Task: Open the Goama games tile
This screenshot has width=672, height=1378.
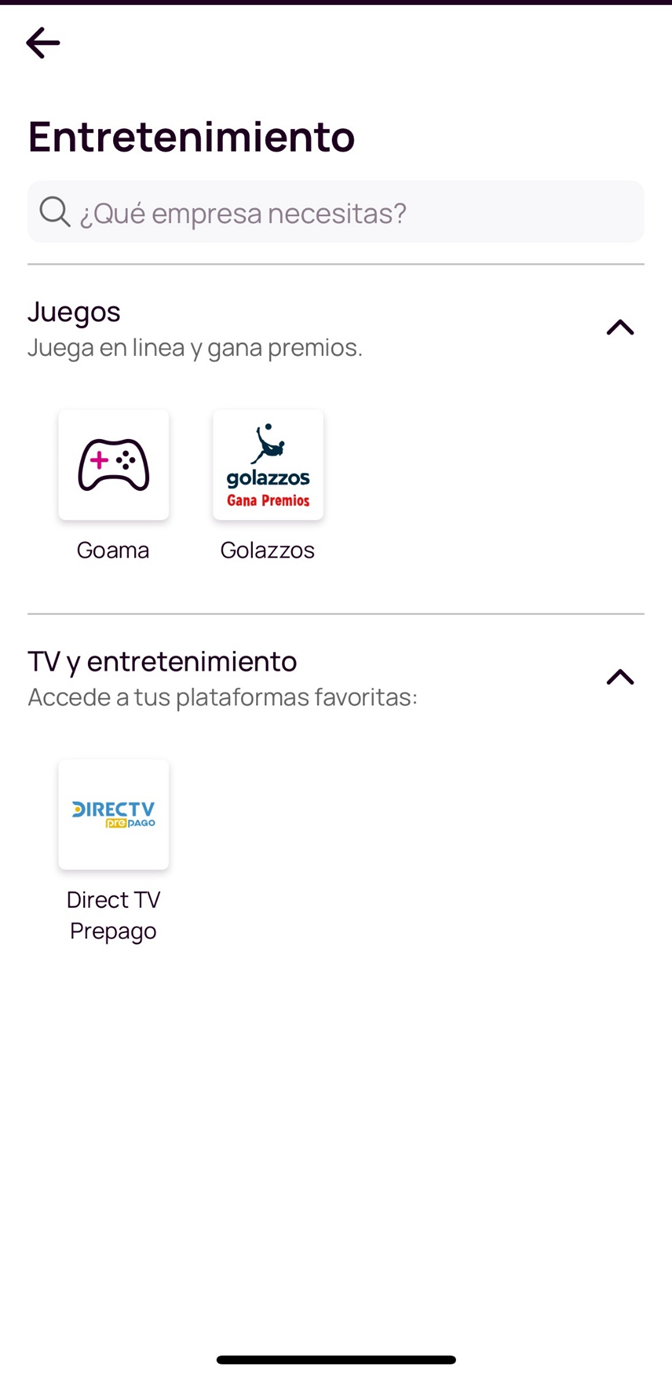Action: click(x=114, y=465)
